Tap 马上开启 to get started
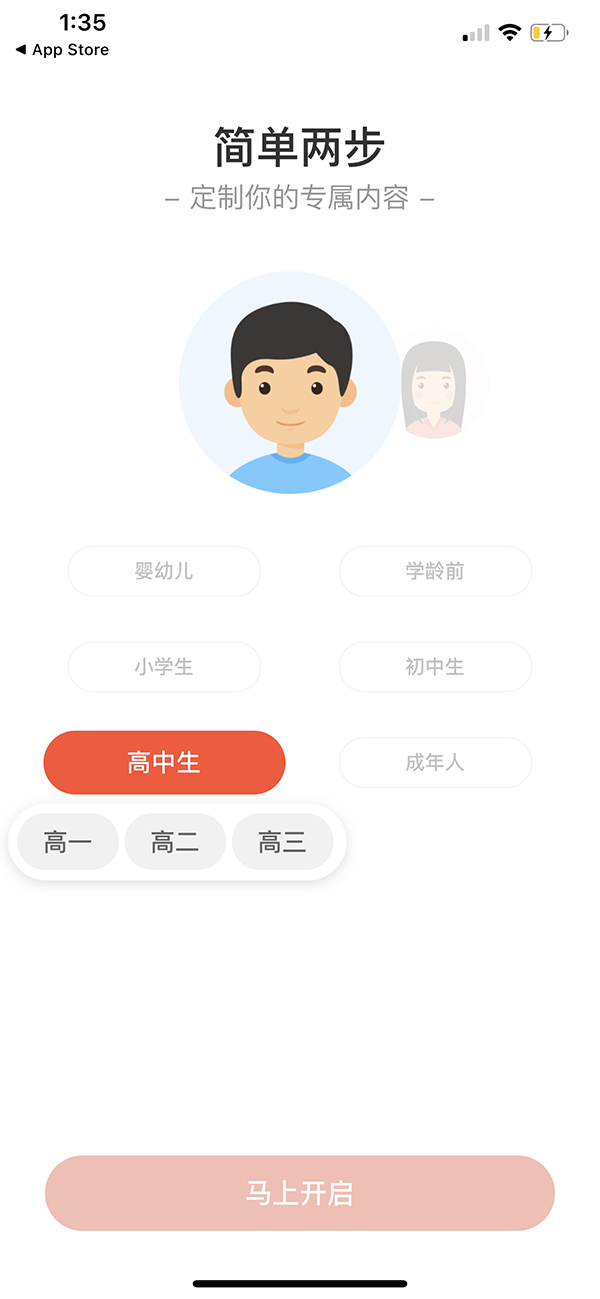600x1299 pixels. pos(300,1193)
